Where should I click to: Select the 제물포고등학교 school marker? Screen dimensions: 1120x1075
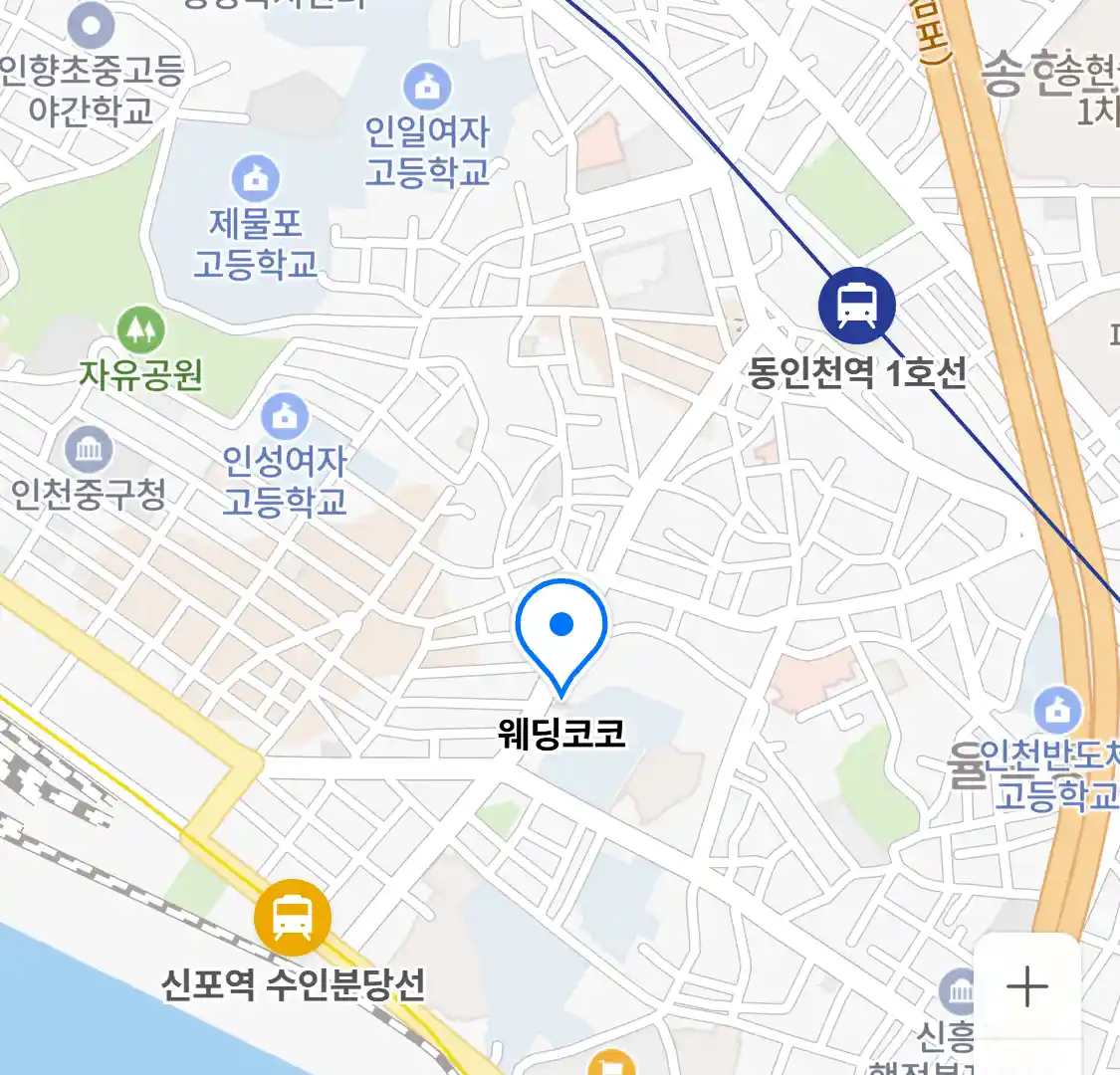click(256, 180)
